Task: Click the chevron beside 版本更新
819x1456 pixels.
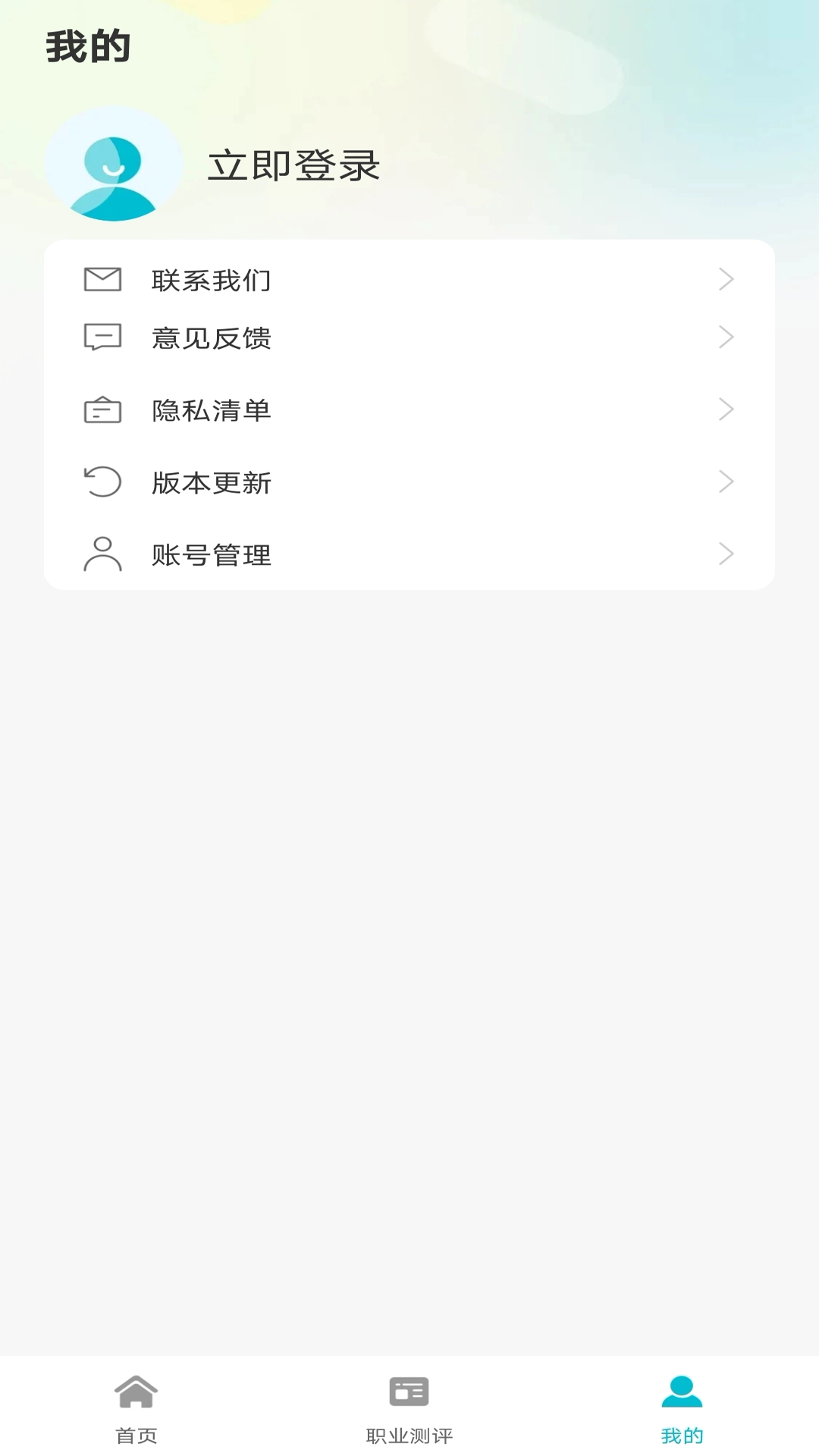Action: click(x=726, y=482)
